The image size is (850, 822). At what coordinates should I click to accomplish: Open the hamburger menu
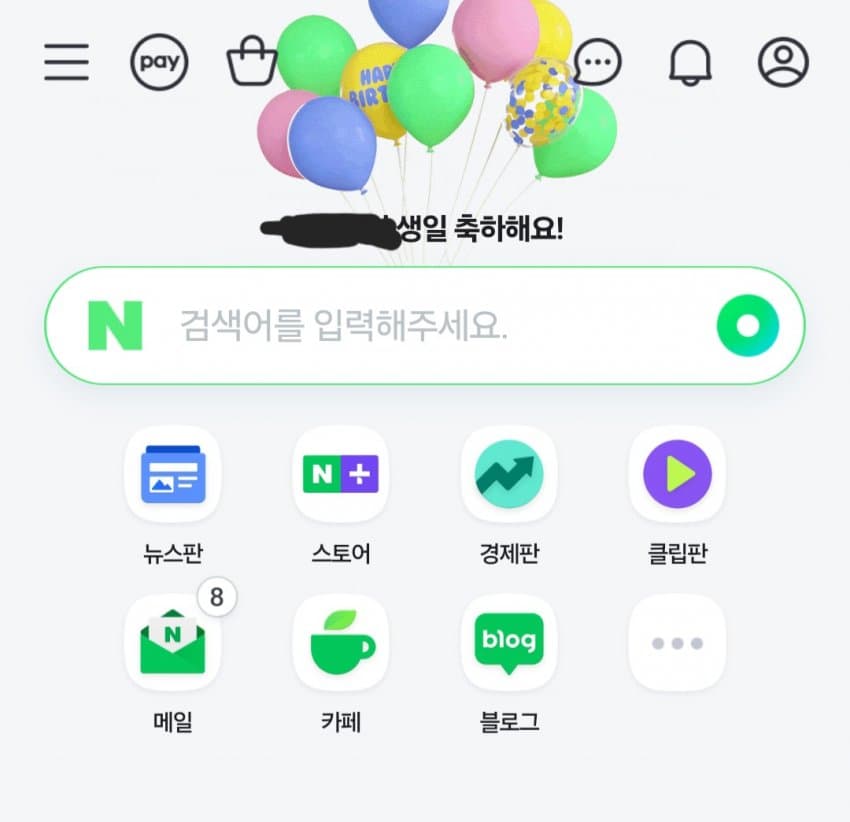67,62
